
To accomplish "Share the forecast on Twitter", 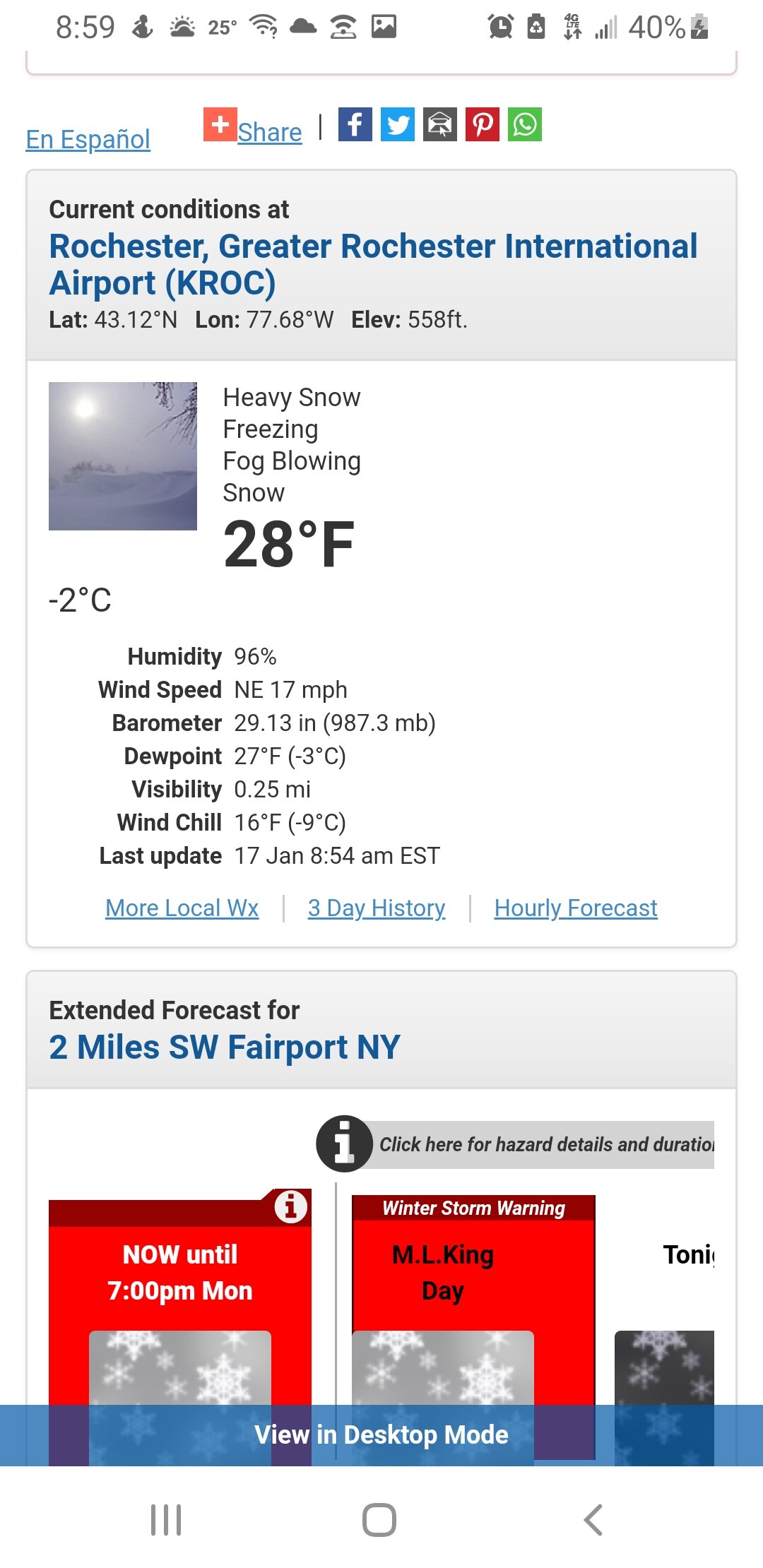I will click(398, 124).
